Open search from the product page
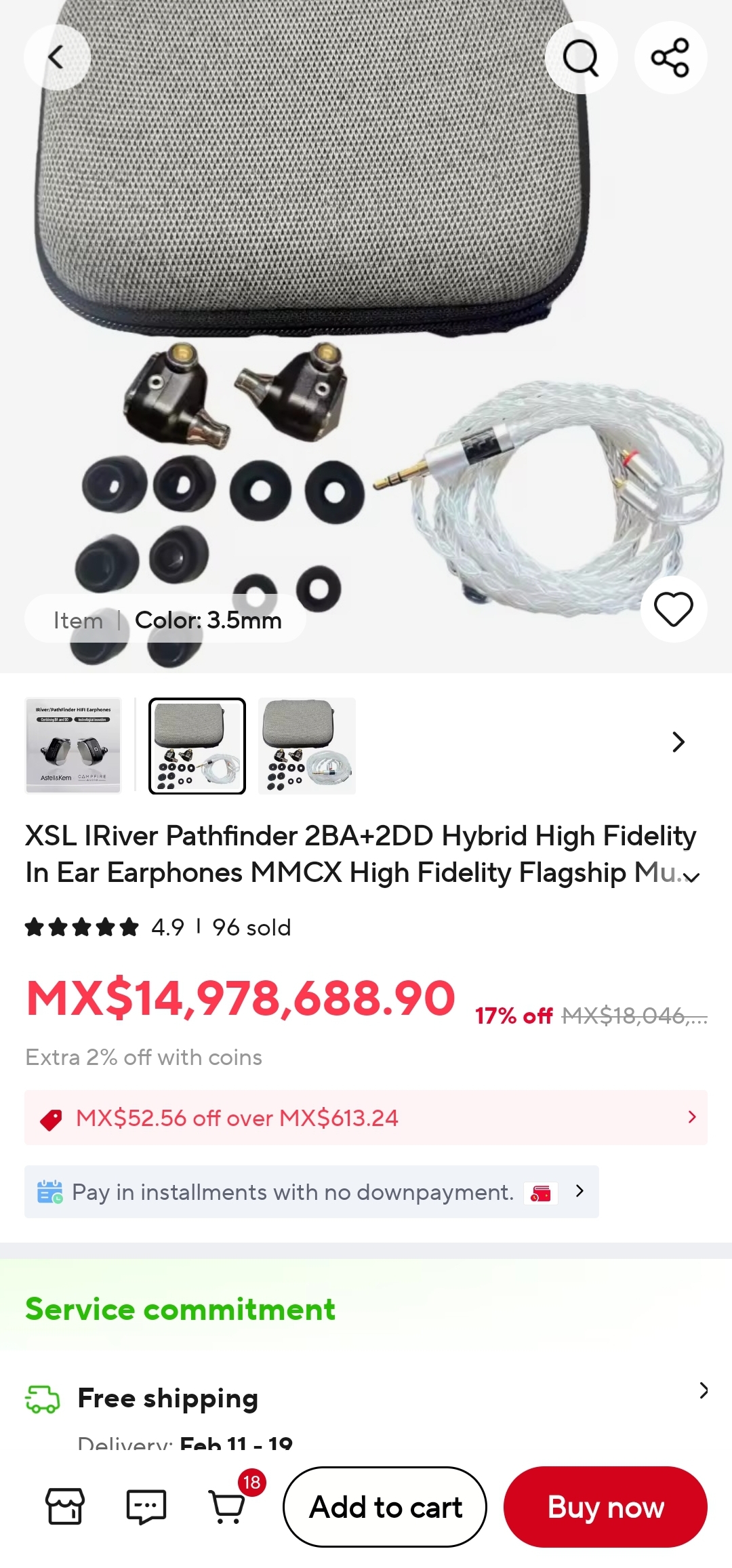This screenshot has height=1568, width=732. [581, 58]
